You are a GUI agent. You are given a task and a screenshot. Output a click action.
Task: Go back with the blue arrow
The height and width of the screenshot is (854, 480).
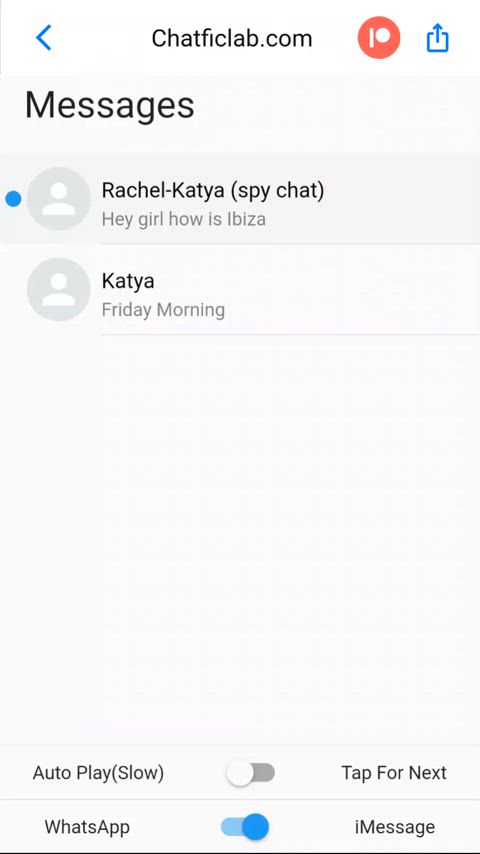44,38
